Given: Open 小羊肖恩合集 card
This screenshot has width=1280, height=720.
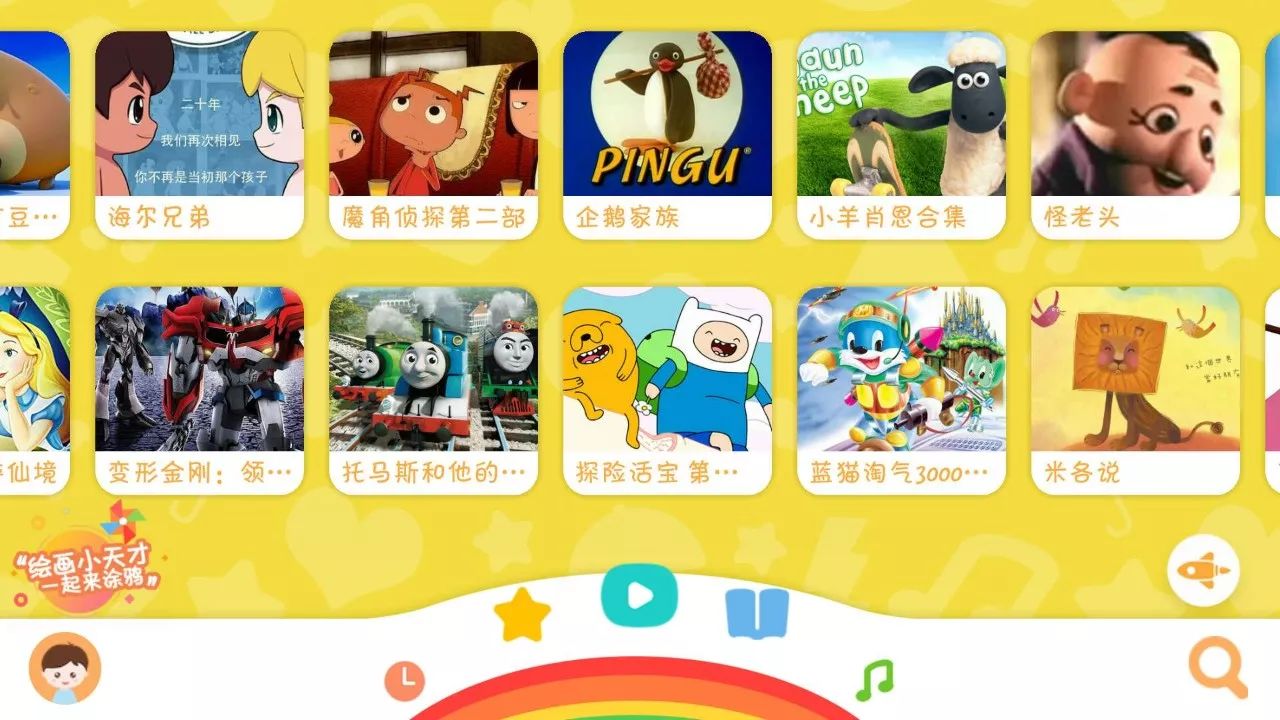Looking at the screenshot, I should tap(901, 135).
